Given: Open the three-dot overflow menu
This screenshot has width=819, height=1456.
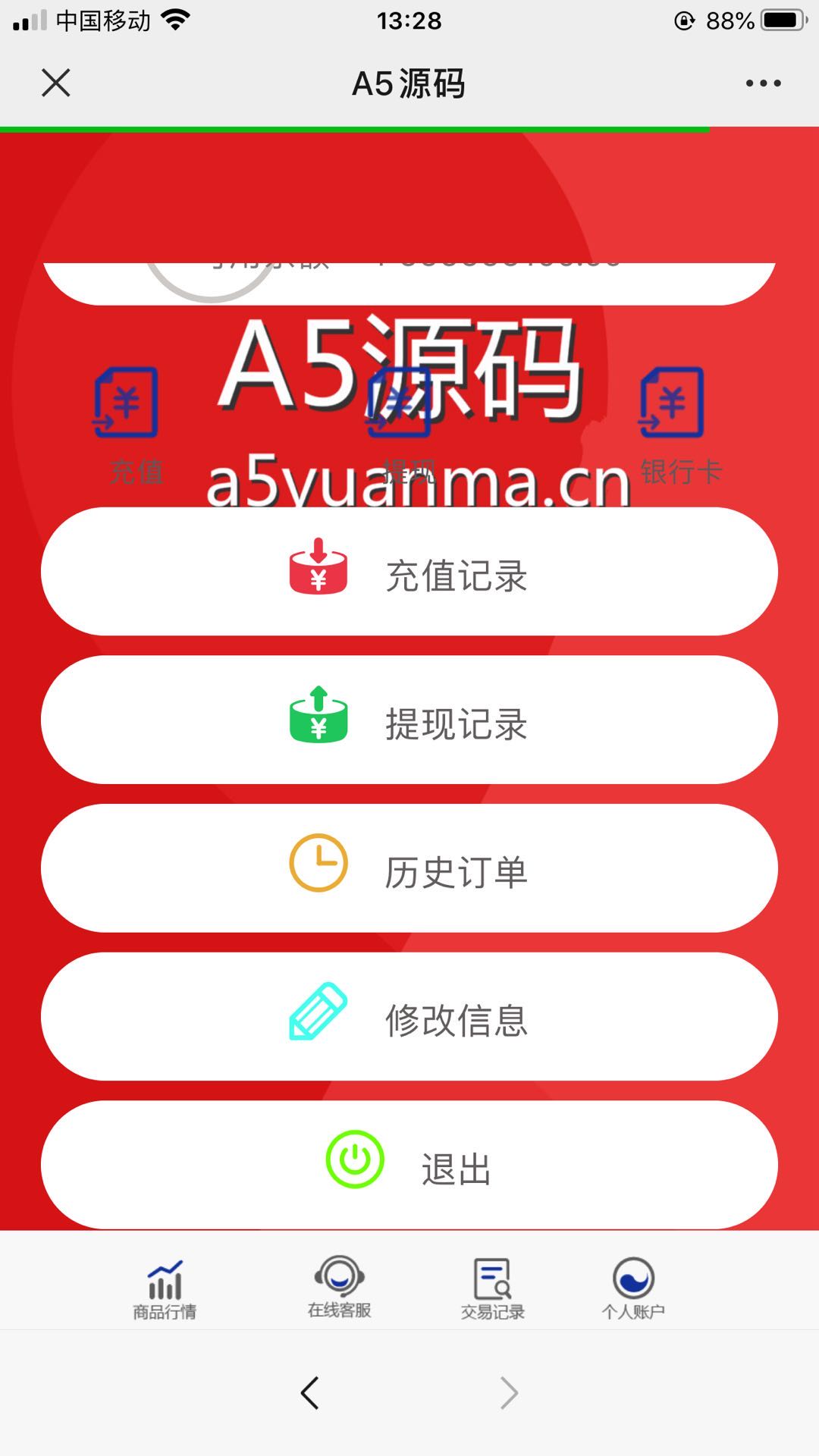Looking at the screenshot, I should (x=763, y=83).
